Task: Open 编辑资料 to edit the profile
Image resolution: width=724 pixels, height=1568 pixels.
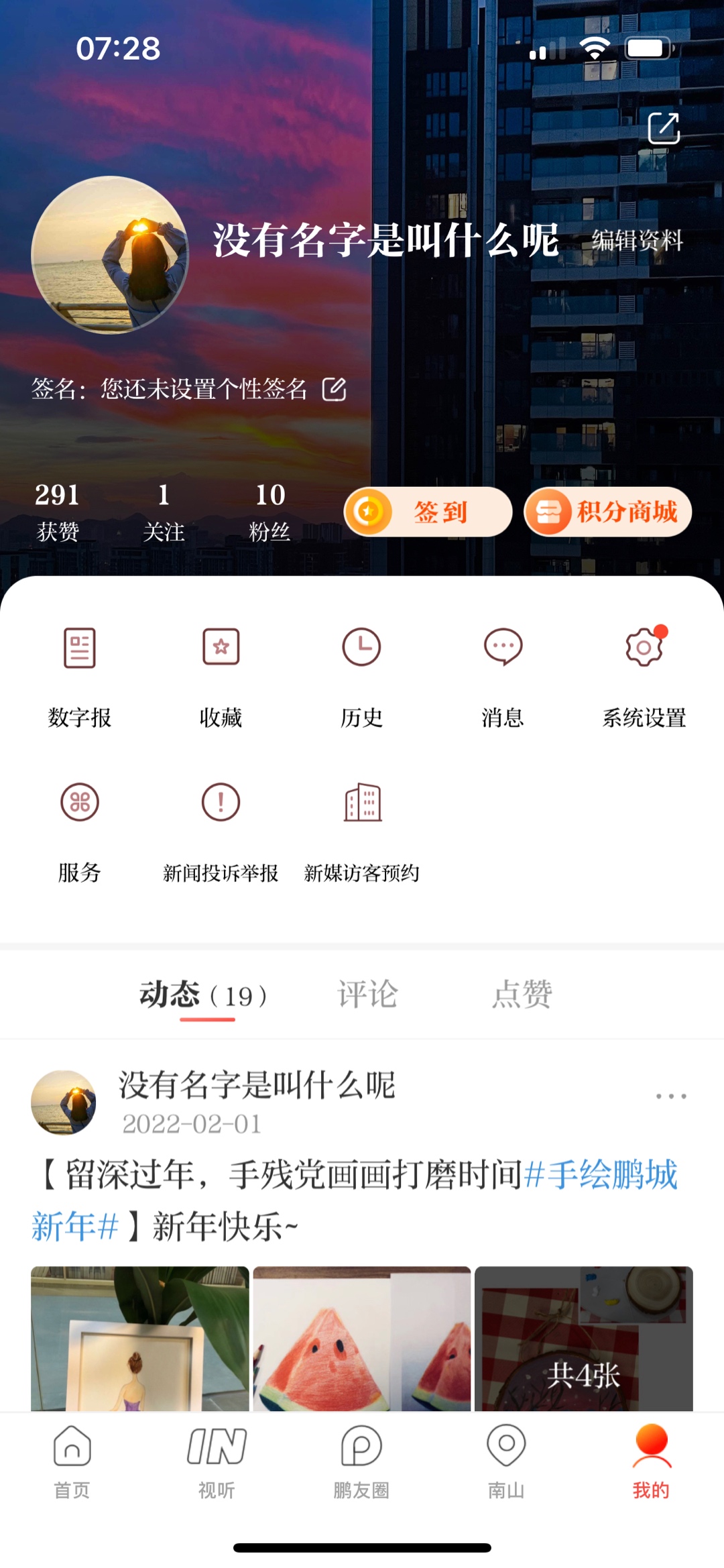Action: coord(637,240)
